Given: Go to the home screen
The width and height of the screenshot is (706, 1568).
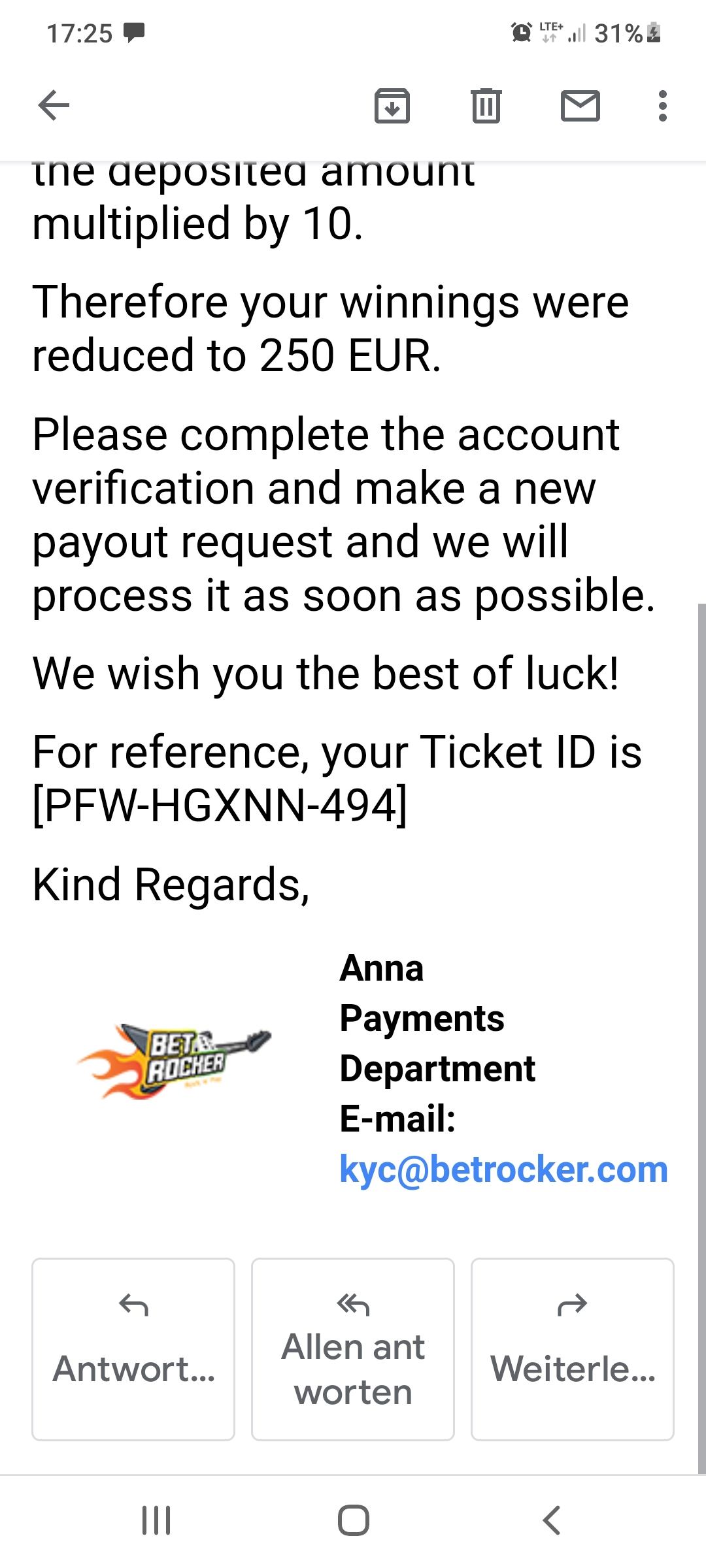Looking at the screenshot, I should pyautogui.click(x=353, y=1520).
